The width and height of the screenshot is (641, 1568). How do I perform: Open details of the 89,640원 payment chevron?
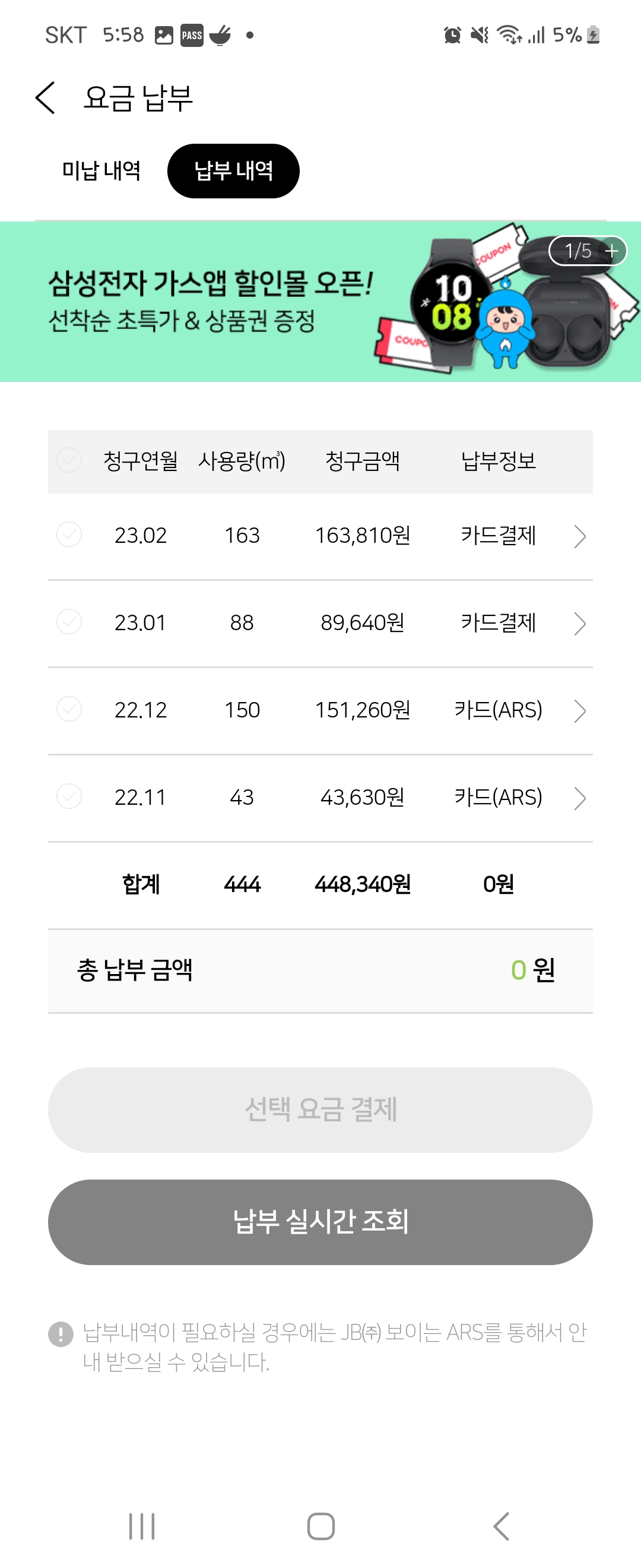point(580,624)
